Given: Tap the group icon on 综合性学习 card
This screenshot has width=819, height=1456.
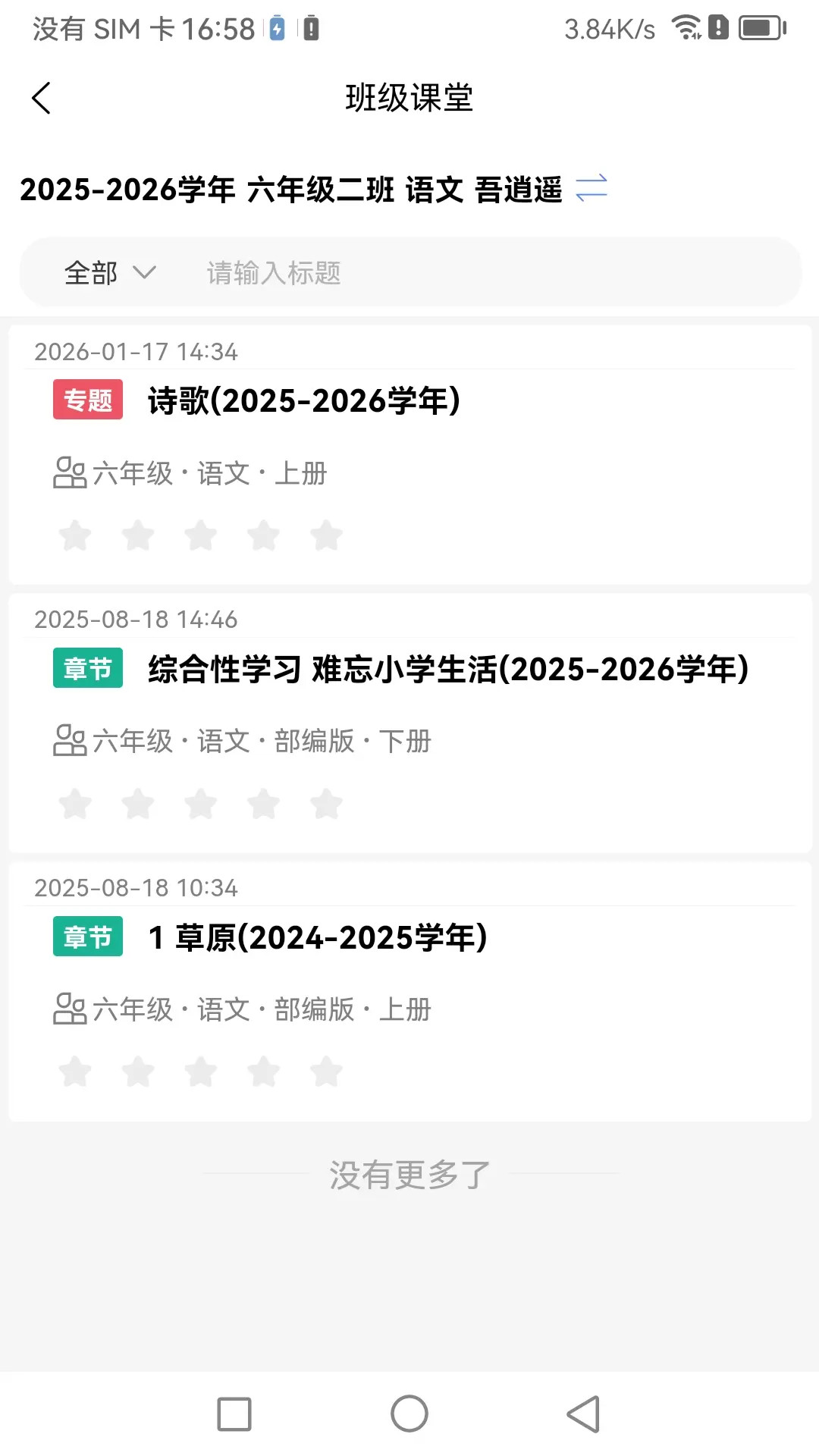Looking at the screenshot, I should (70, 741).
